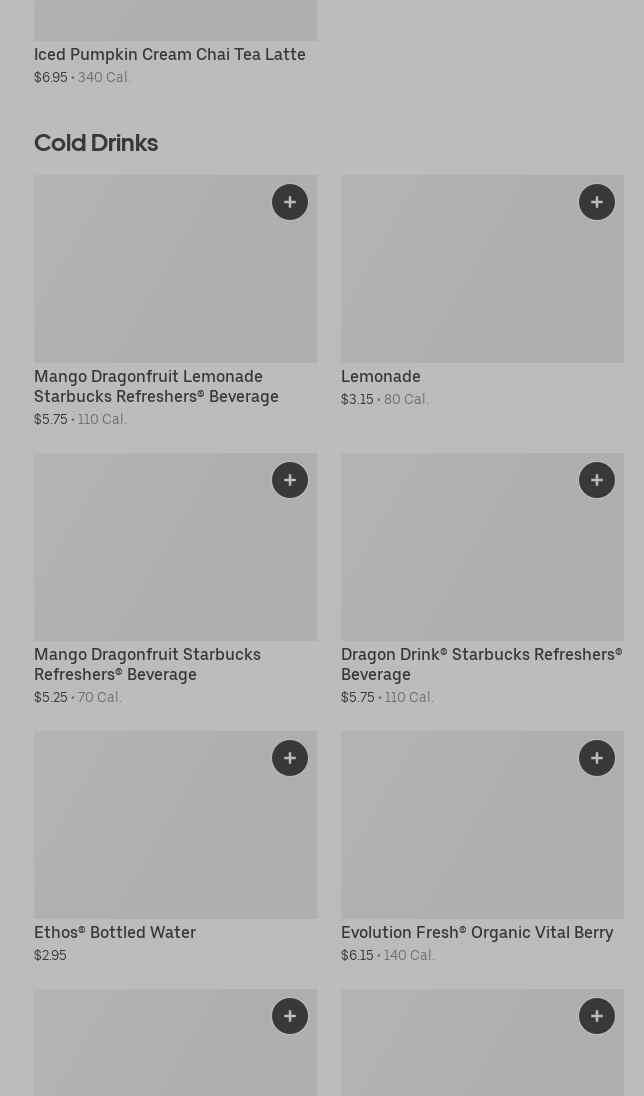Open Mango Dragonfruit Starbucks Refreshers details
The image size is (644, 1096).
coord(147,664)
